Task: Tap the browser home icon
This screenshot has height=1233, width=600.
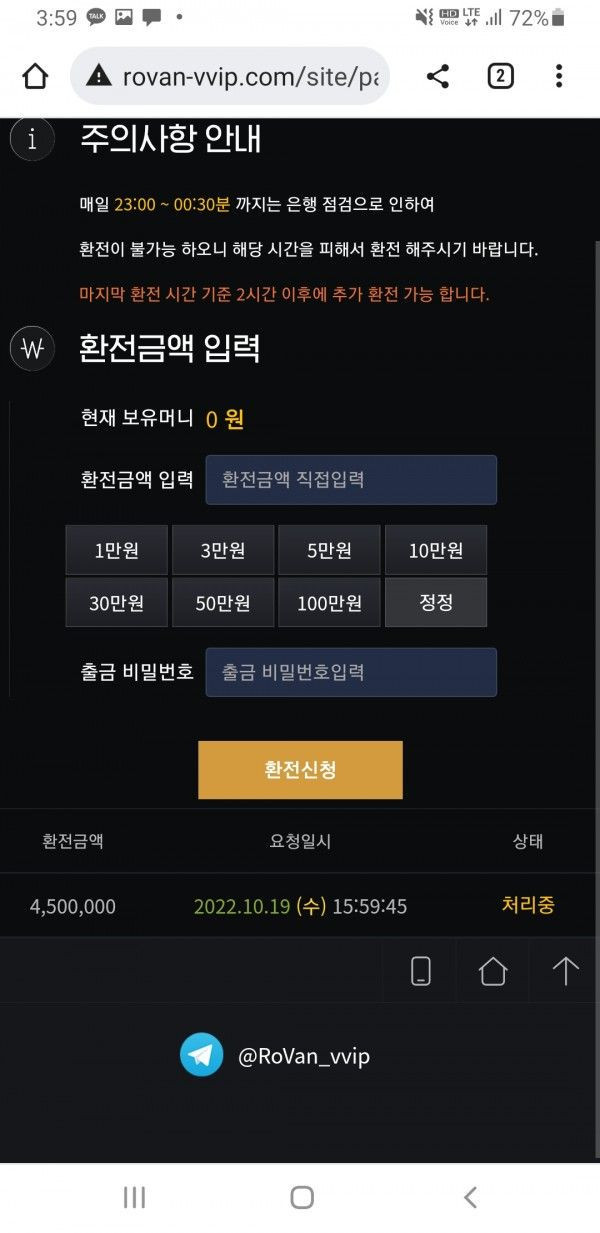Action: (x=35, y=77)
